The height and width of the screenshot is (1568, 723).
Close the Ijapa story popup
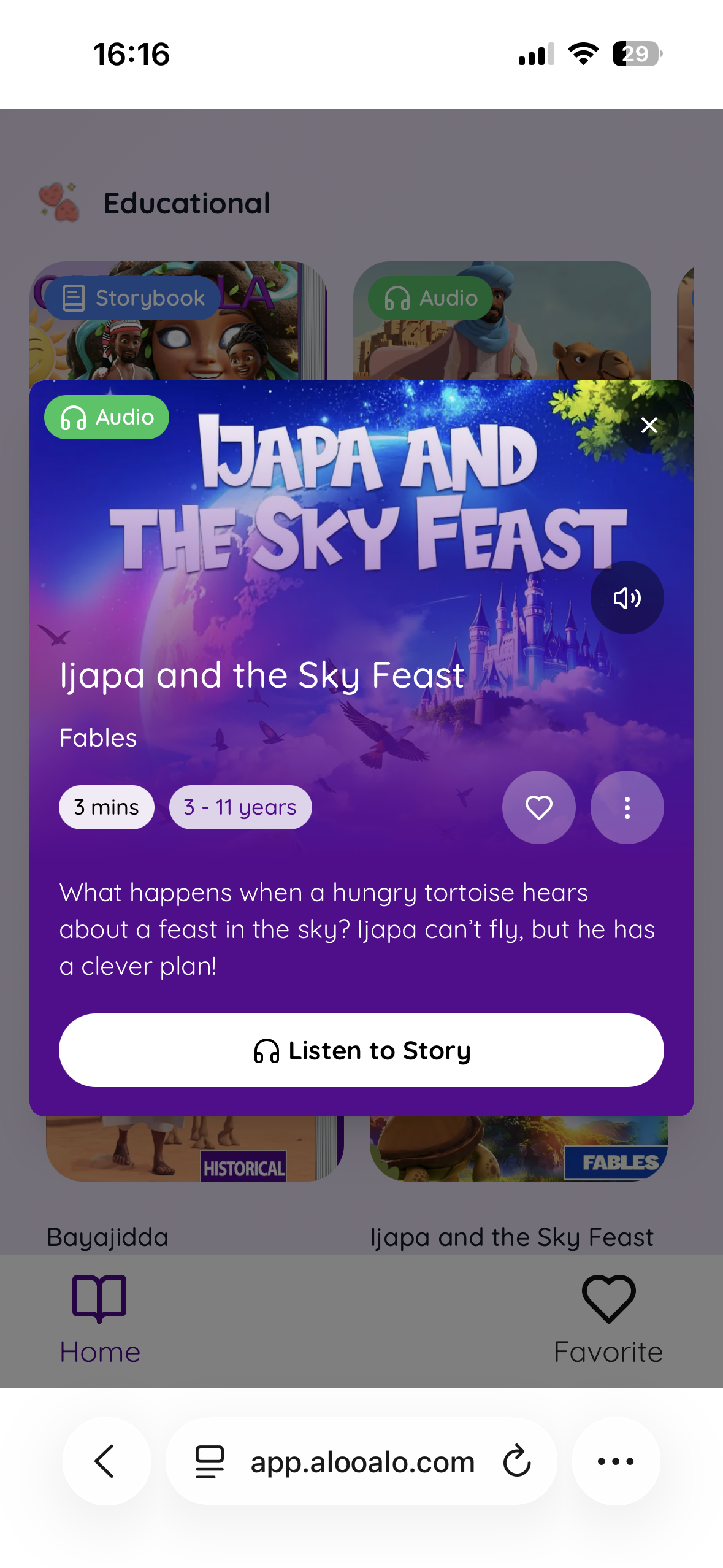[649, 425]
